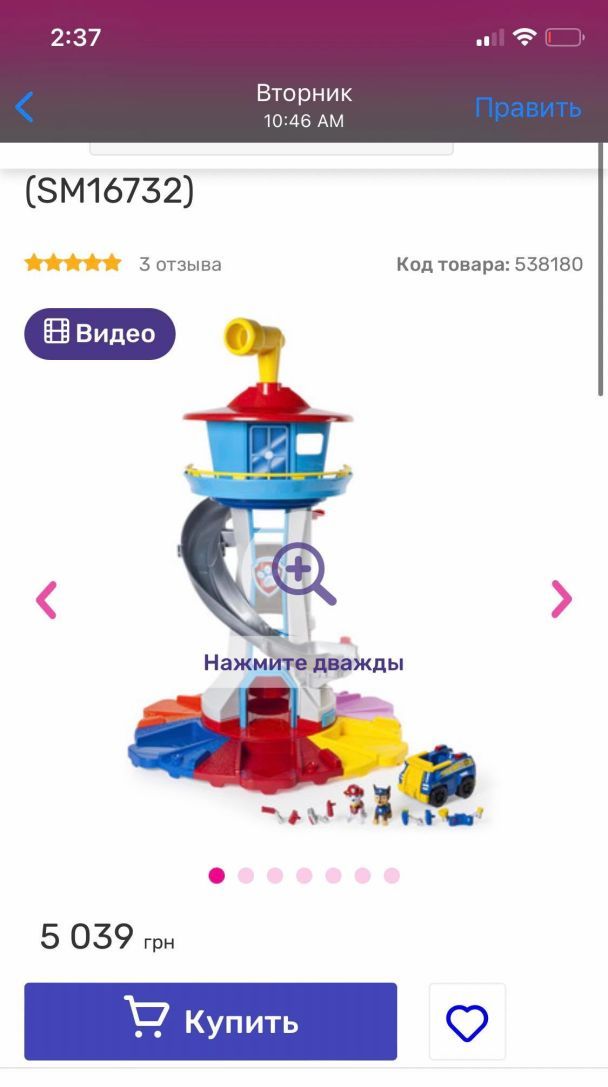The image size is (608, 1087).
Task: Tap Править to edit the screenshot
Action: point(527,107)
